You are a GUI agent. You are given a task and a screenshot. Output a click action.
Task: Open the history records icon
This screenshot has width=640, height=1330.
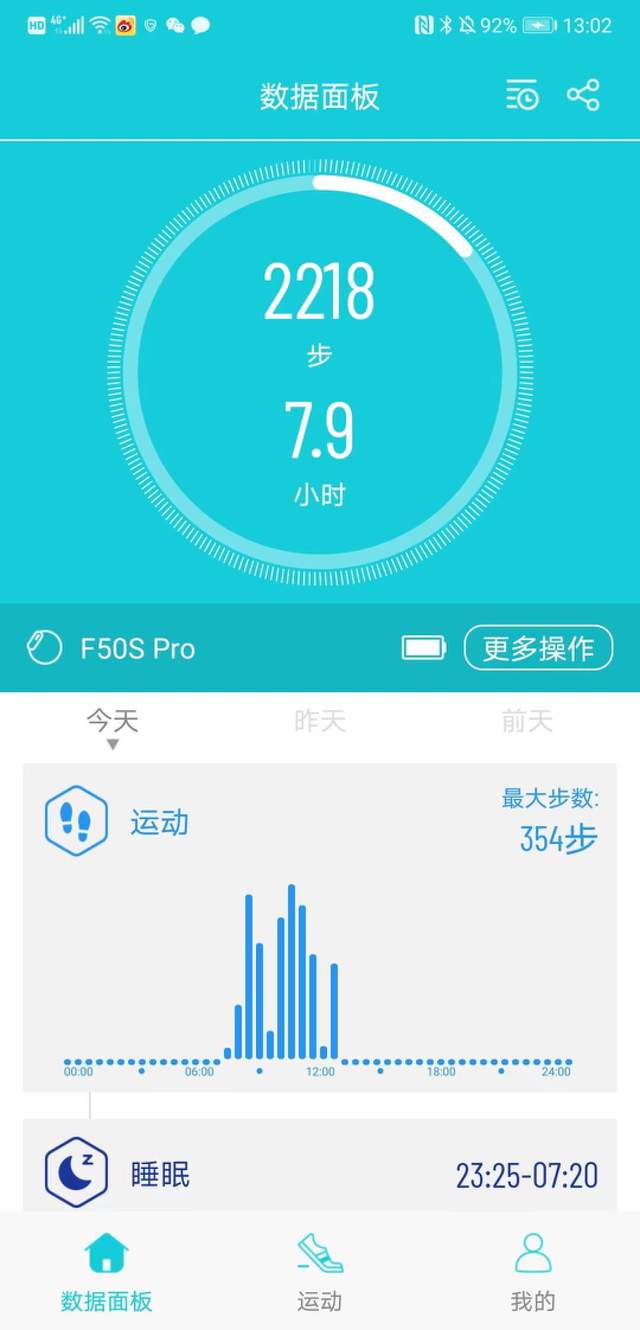point(522,96)
